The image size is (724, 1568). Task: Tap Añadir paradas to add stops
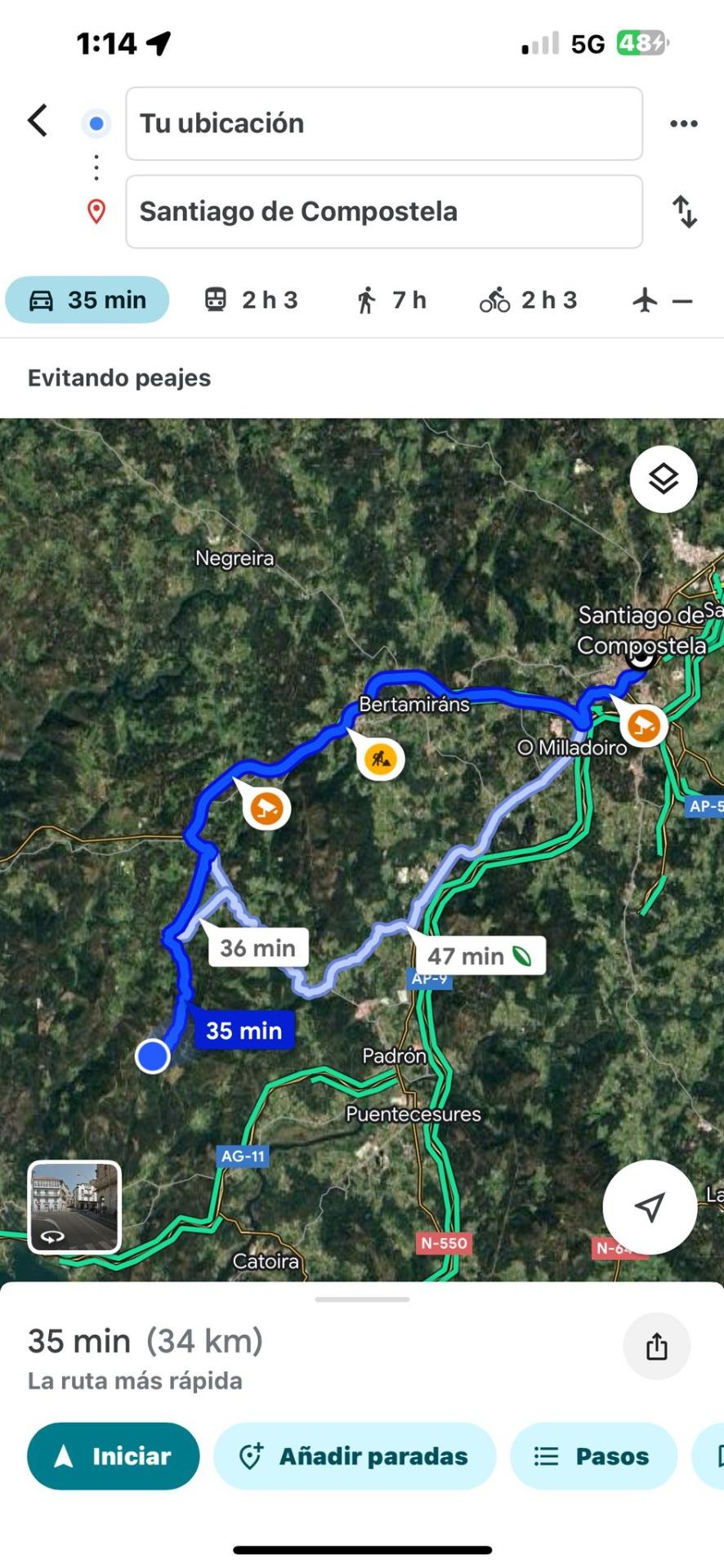[x=355, y=1456]
